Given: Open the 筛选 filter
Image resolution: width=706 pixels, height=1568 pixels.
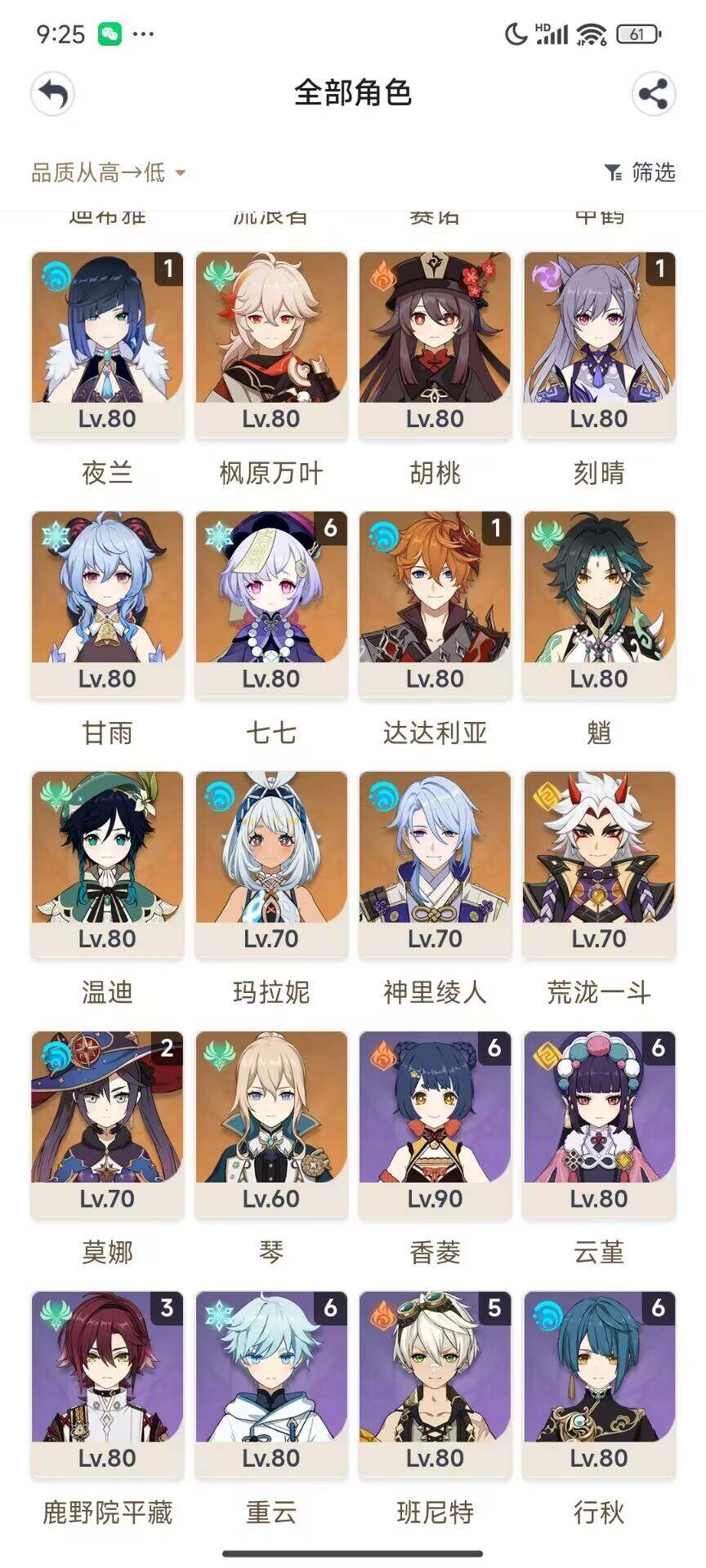Looking at the screenshot, I should [x=640, y=172].
